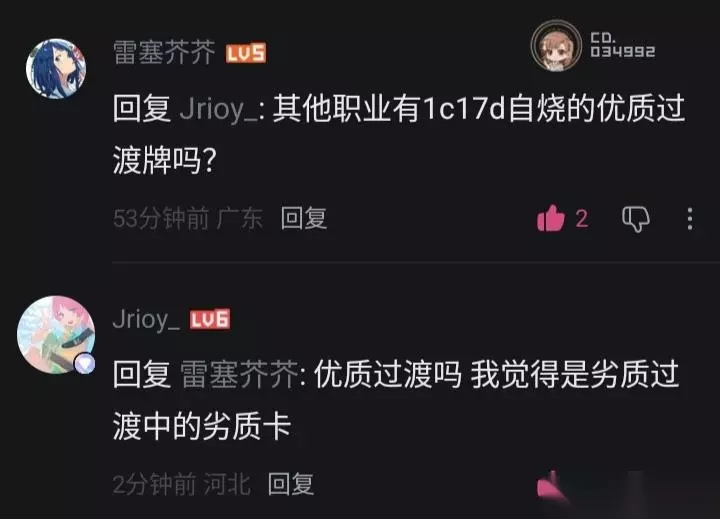Reply to Jrioy_'s comment
720x519 pixels.
click(291, 484)
